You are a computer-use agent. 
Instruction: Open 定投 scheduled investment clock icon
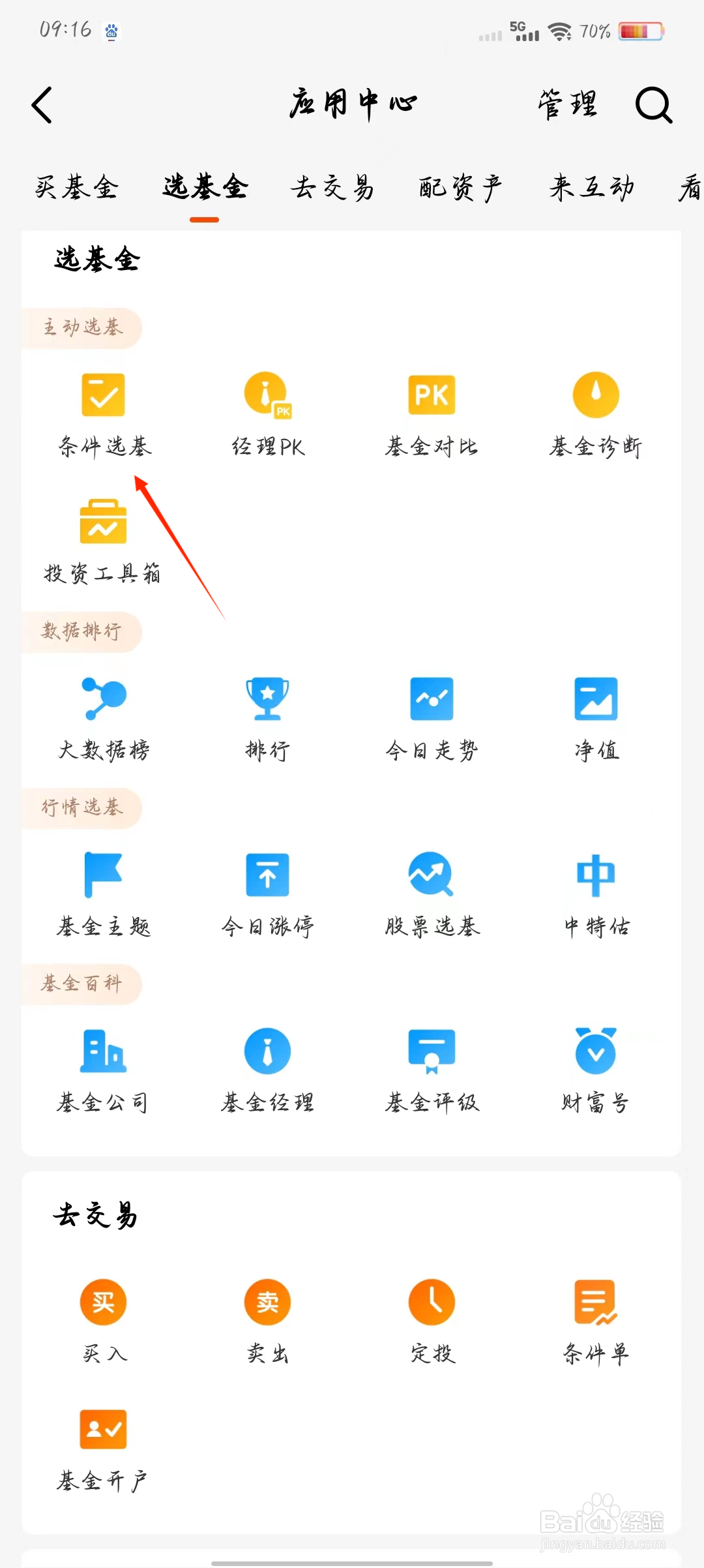click(x=432, y=1303)
